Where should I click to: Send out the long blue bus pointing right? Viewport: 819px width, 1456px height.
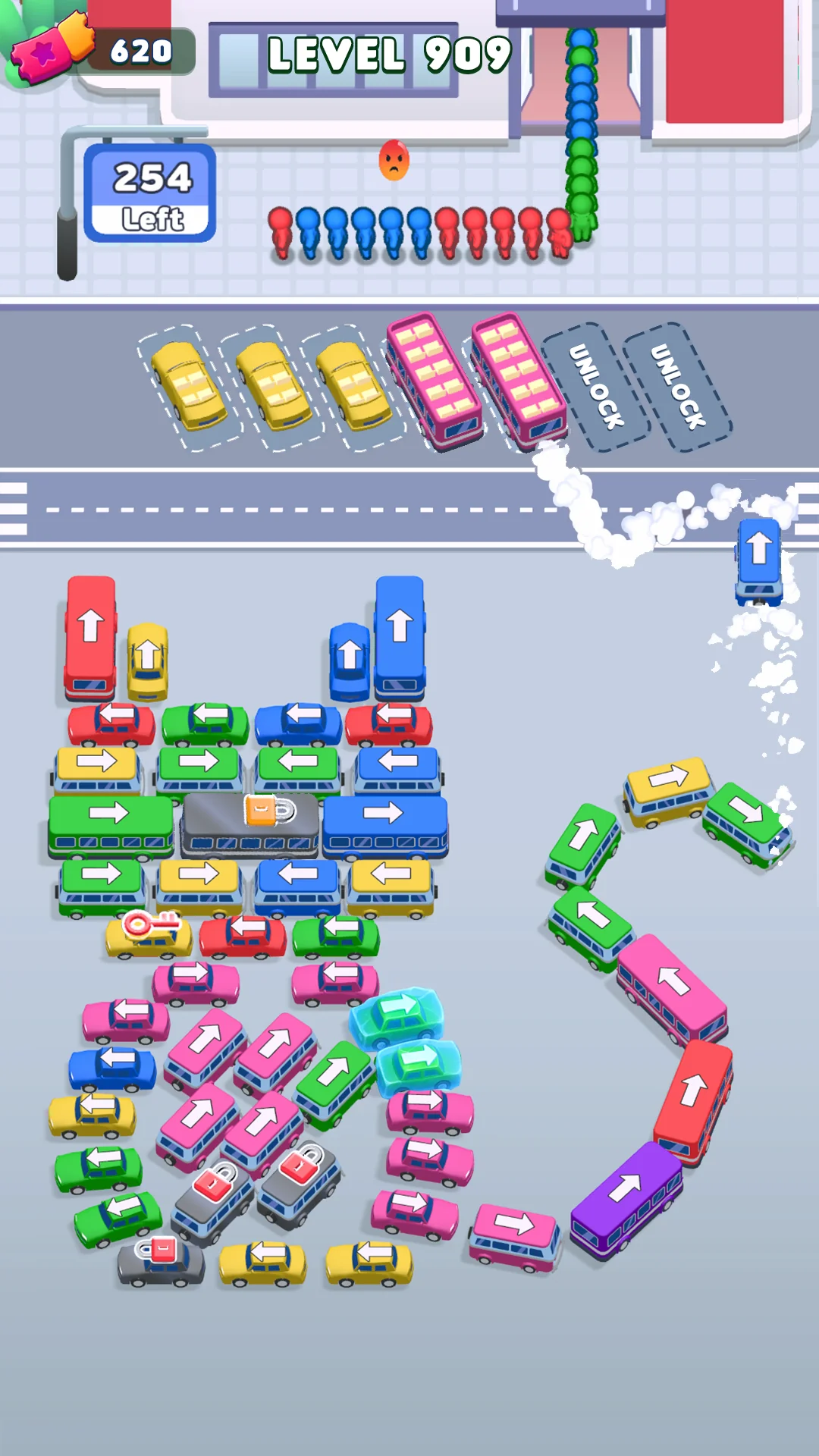click(x=385, y=826)
